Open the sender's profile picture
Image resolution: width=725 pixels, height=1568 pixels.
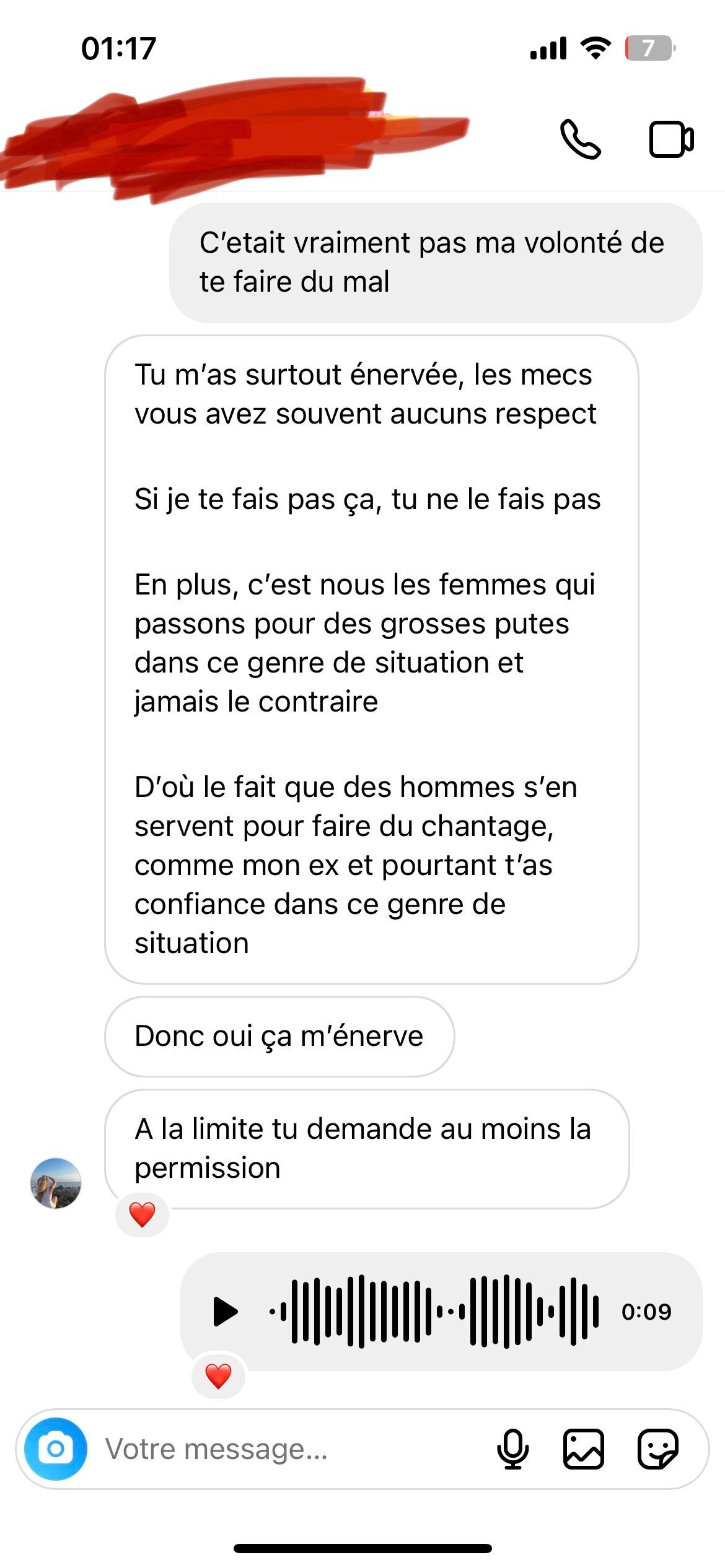(x=56, y=1183)
